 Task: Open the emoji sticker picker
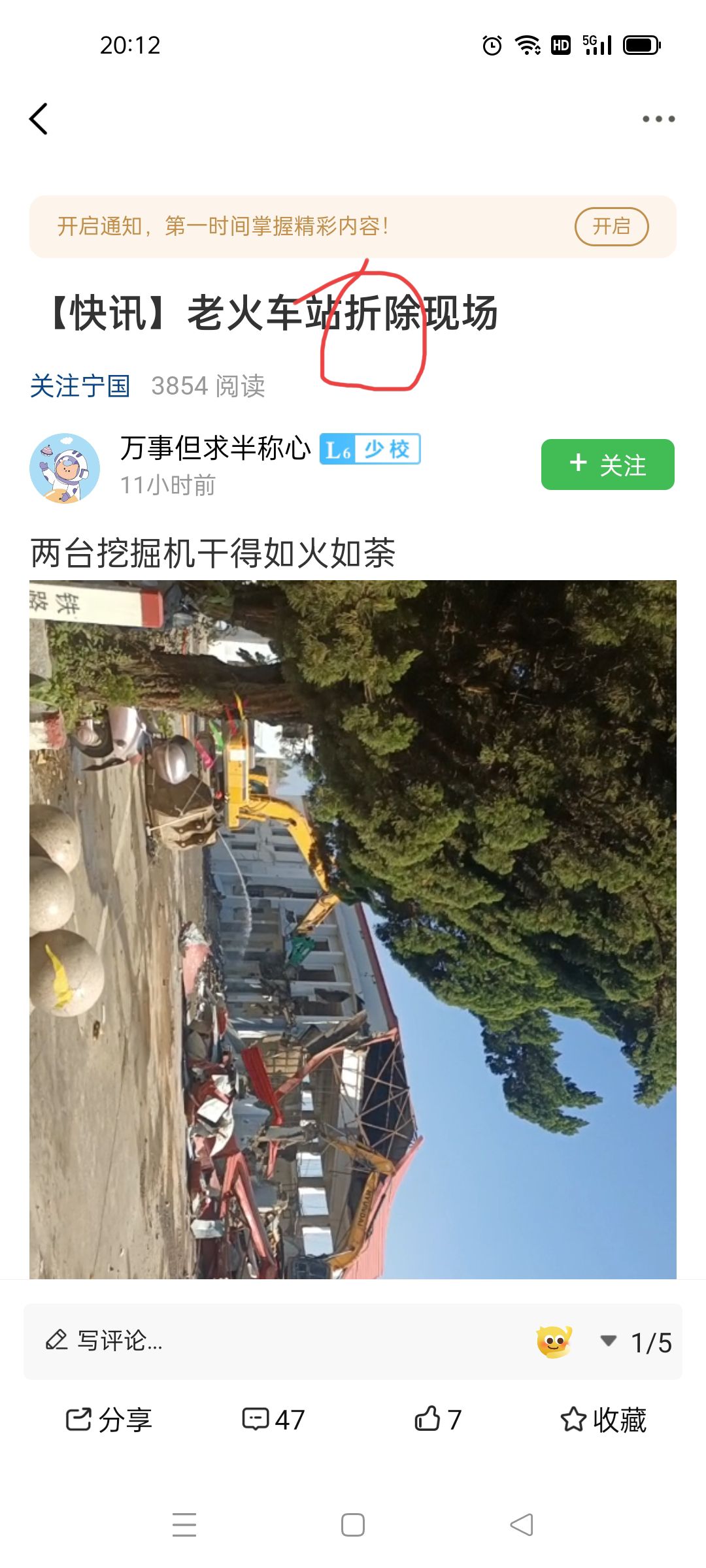(554, 1342)
